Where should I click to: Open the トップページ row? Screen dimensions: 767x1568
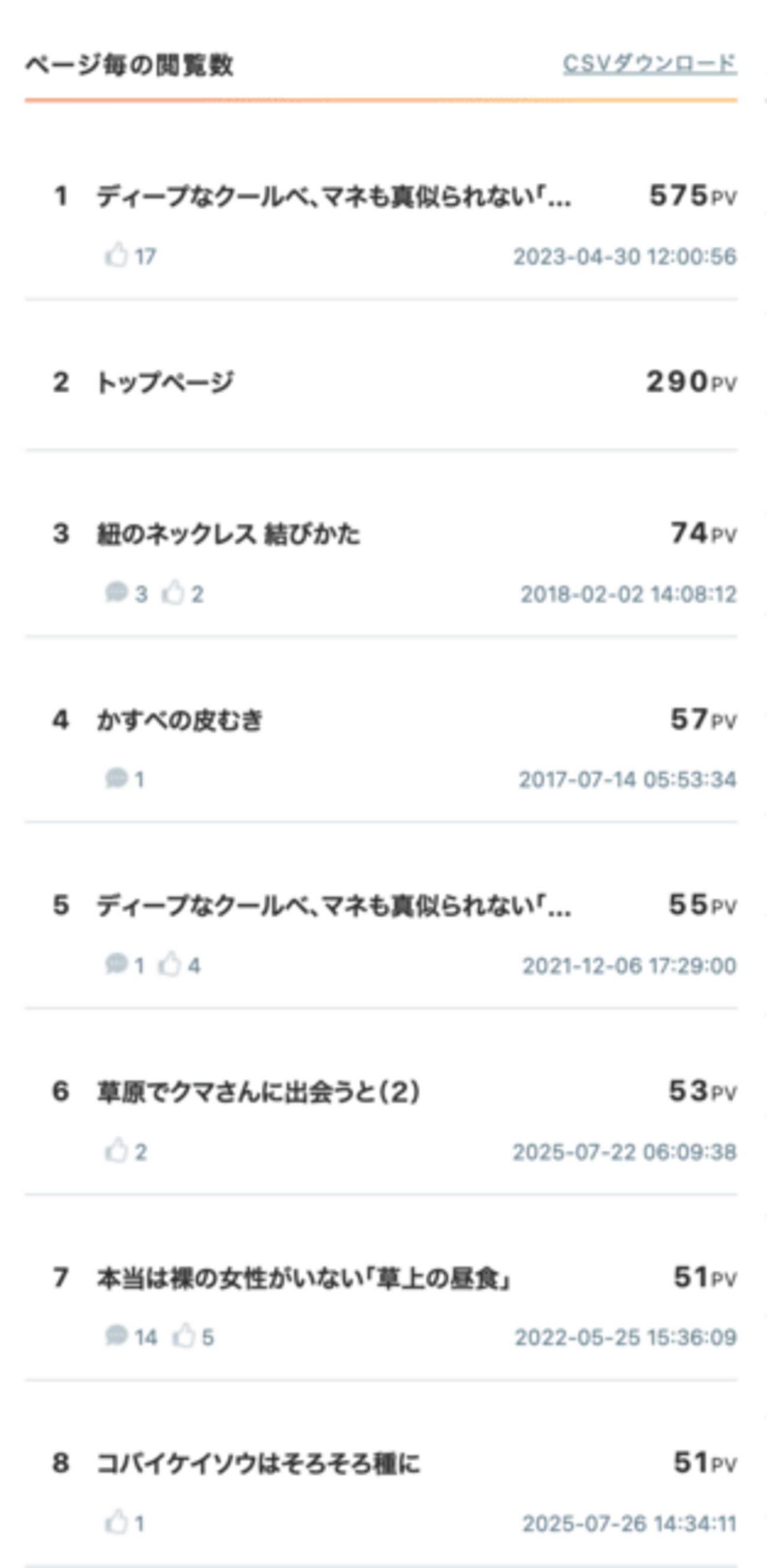click(x=165, y=383)
